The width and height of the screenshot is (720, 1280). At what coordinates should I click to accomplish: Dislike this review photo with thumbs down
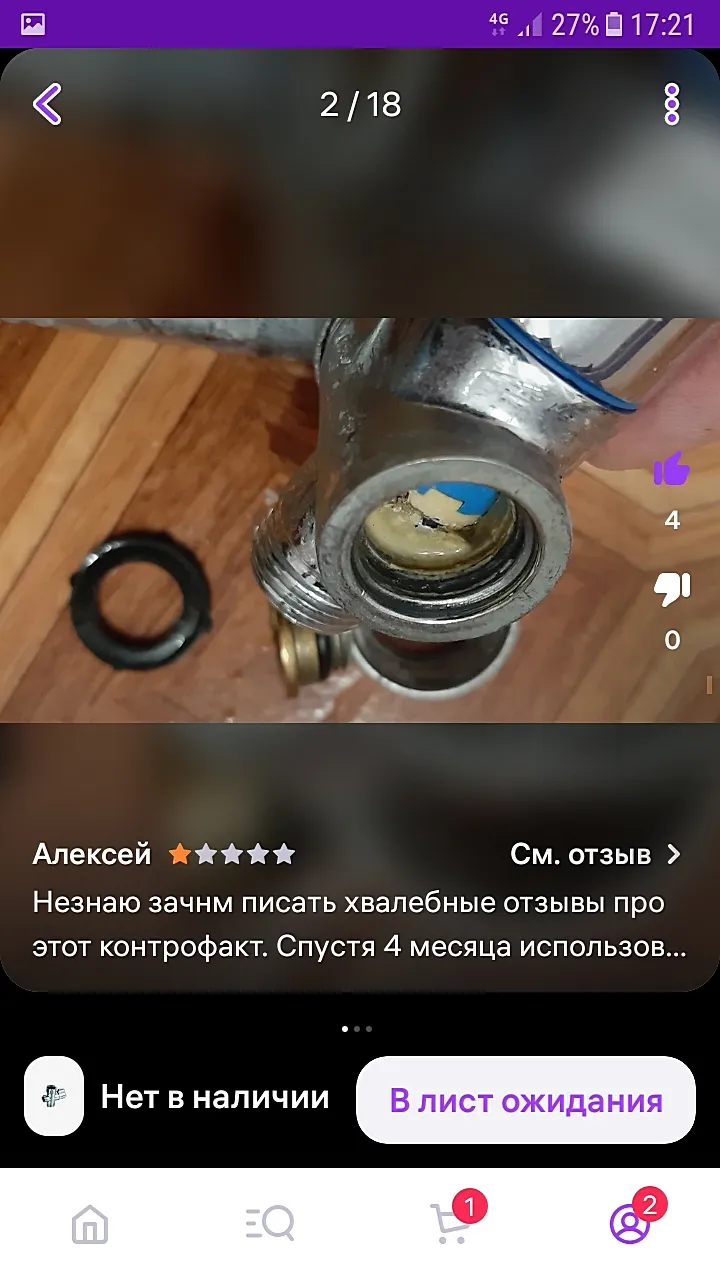(671, 590)
